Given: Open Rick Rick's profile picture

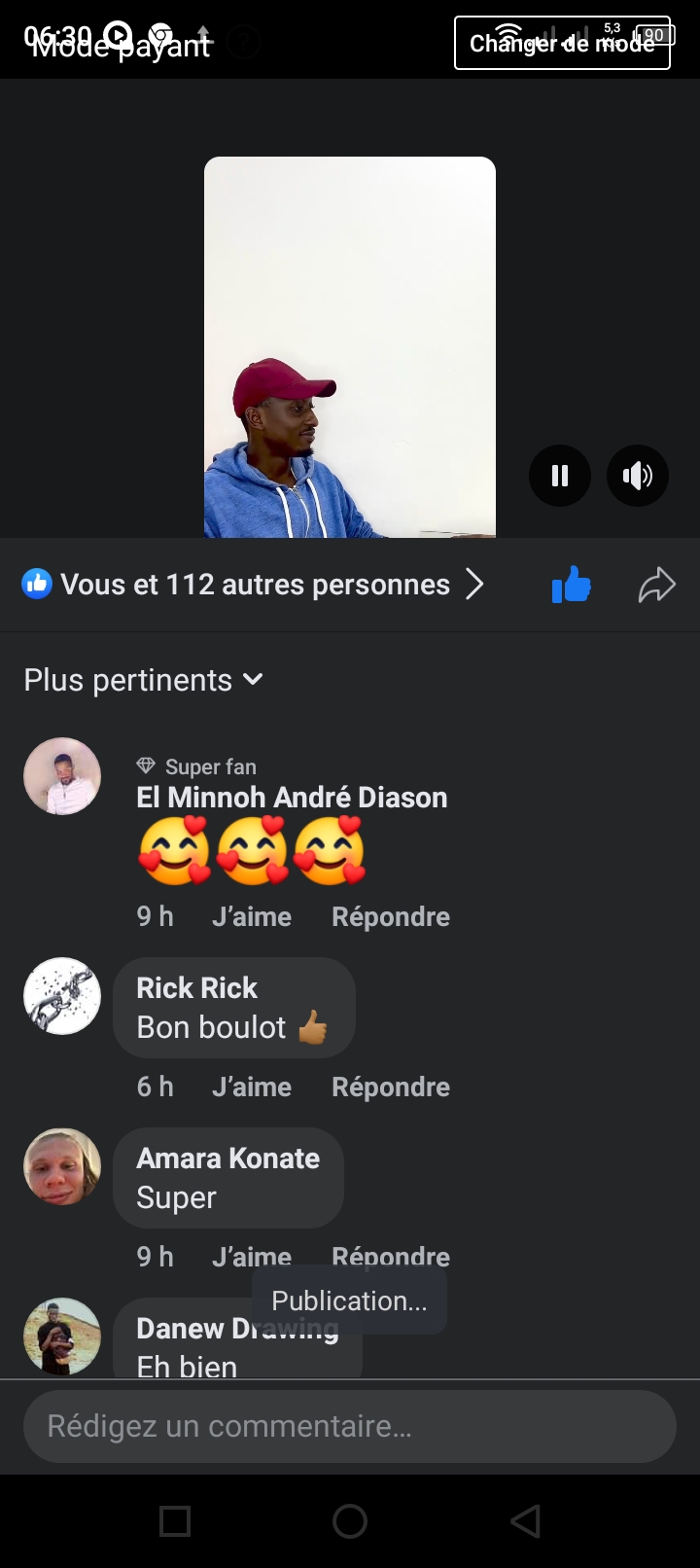Looking at the screenshot, I should pyautogui.click(x=62, y=996).
